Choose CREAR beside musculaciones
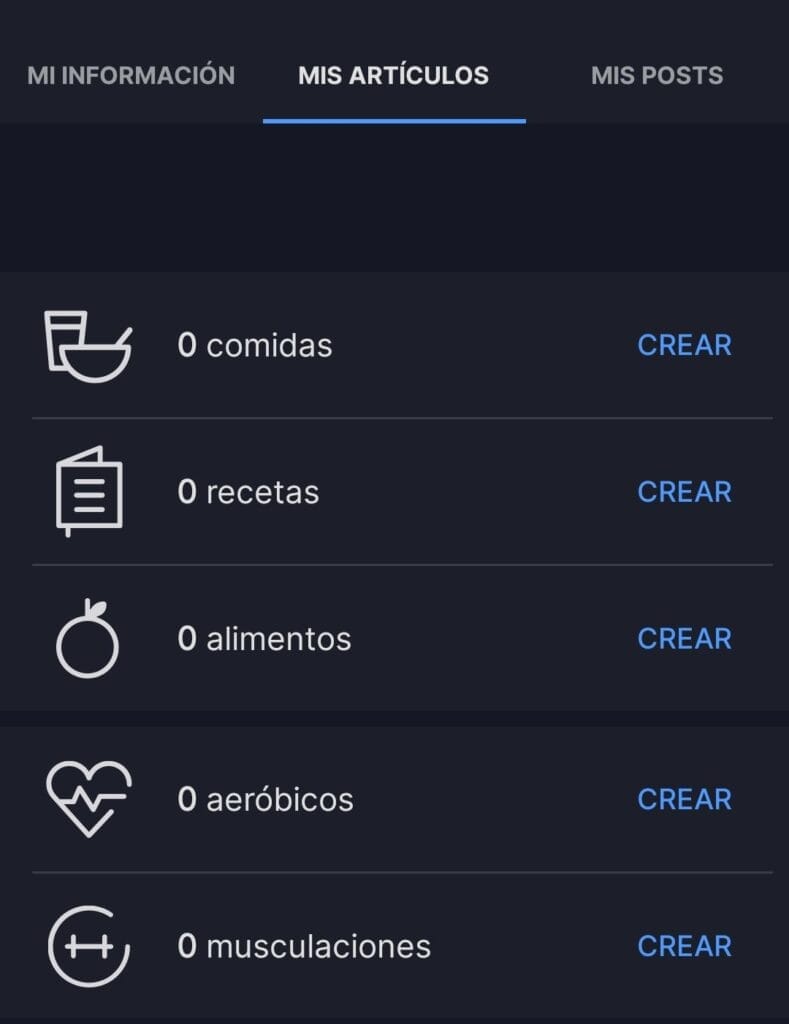 [684, 946]
